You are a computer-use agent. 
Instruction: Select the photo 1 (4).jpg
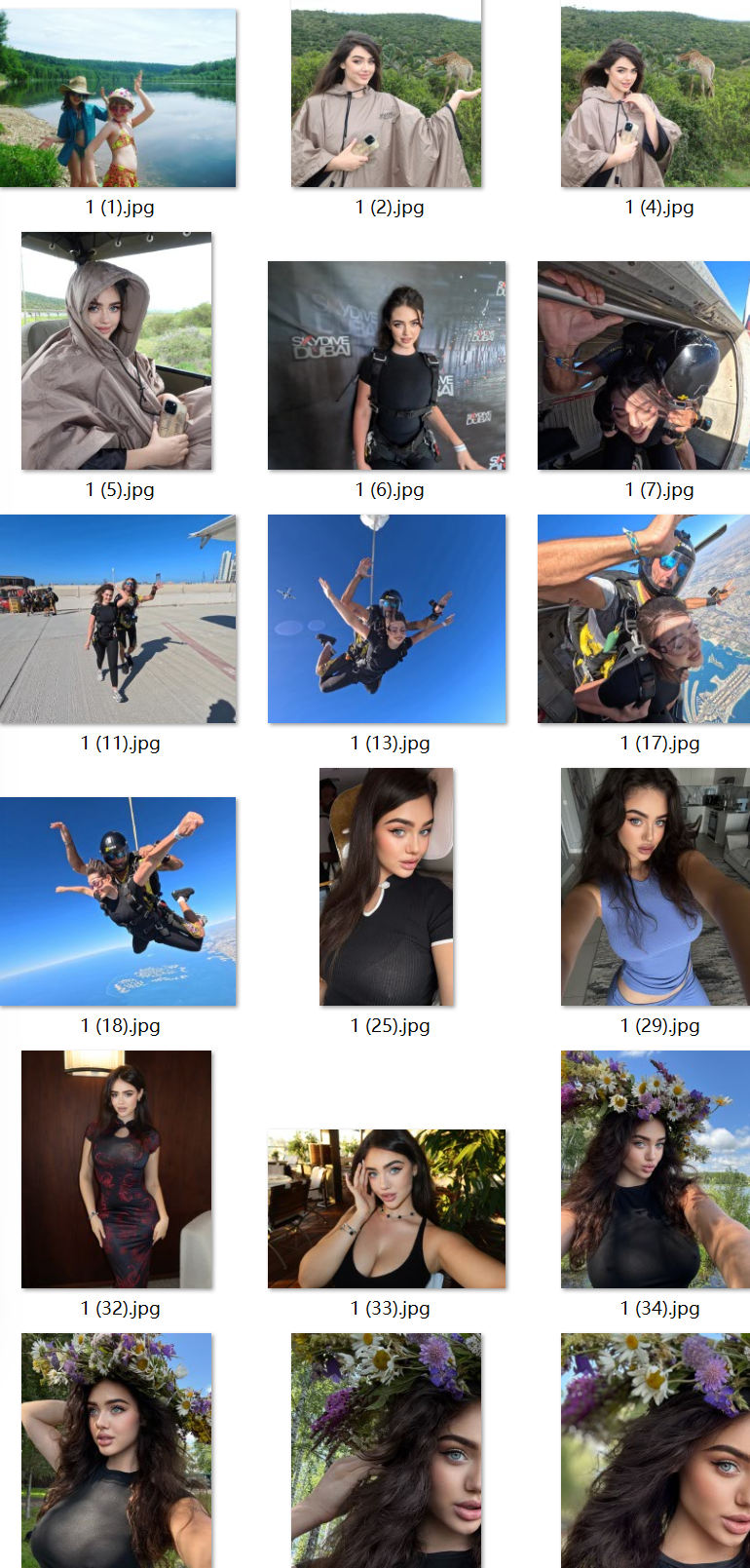click(x=655, y=97)
